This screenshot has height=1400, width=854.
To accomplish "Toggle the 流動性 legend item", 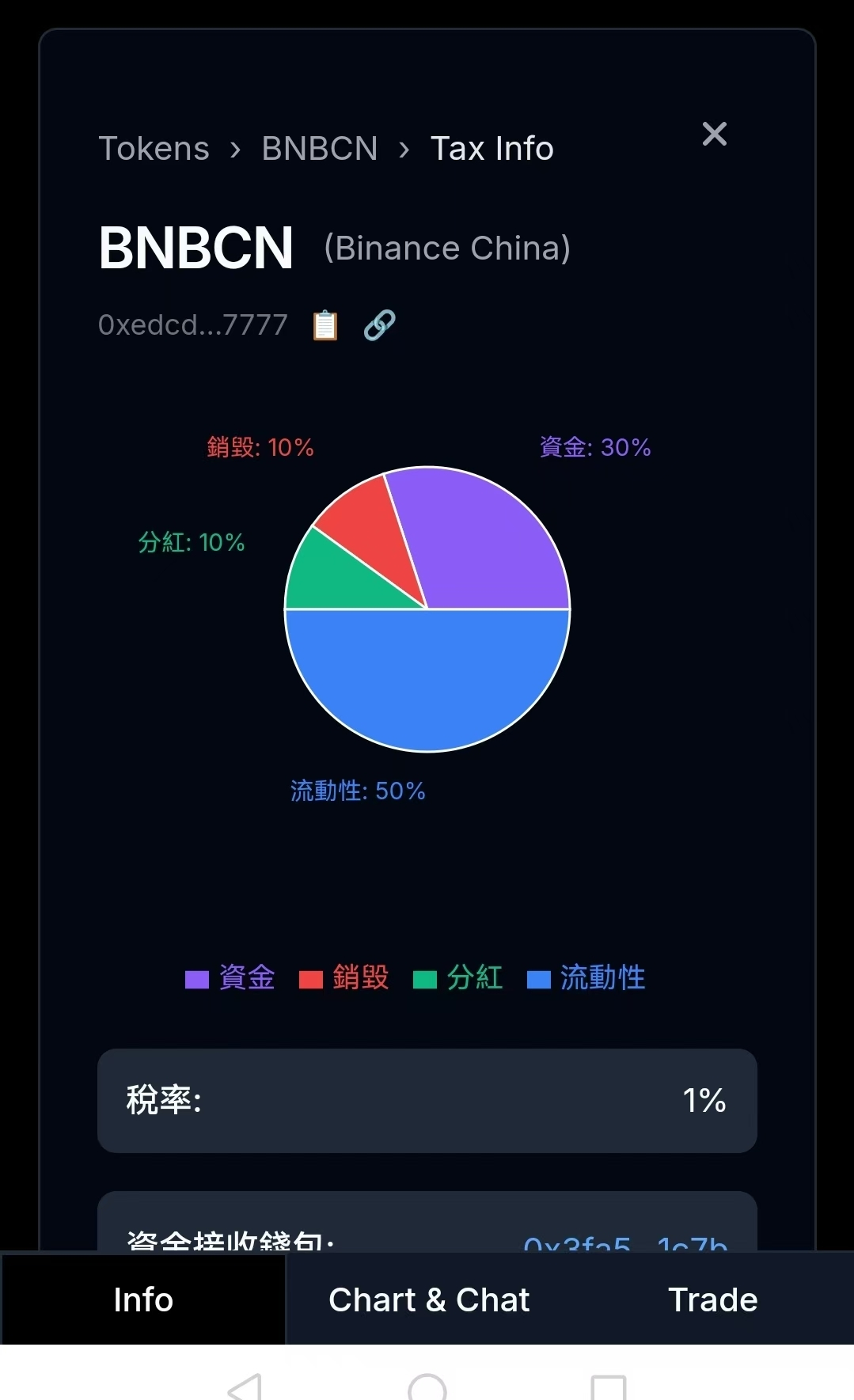I will click(586, 978).
